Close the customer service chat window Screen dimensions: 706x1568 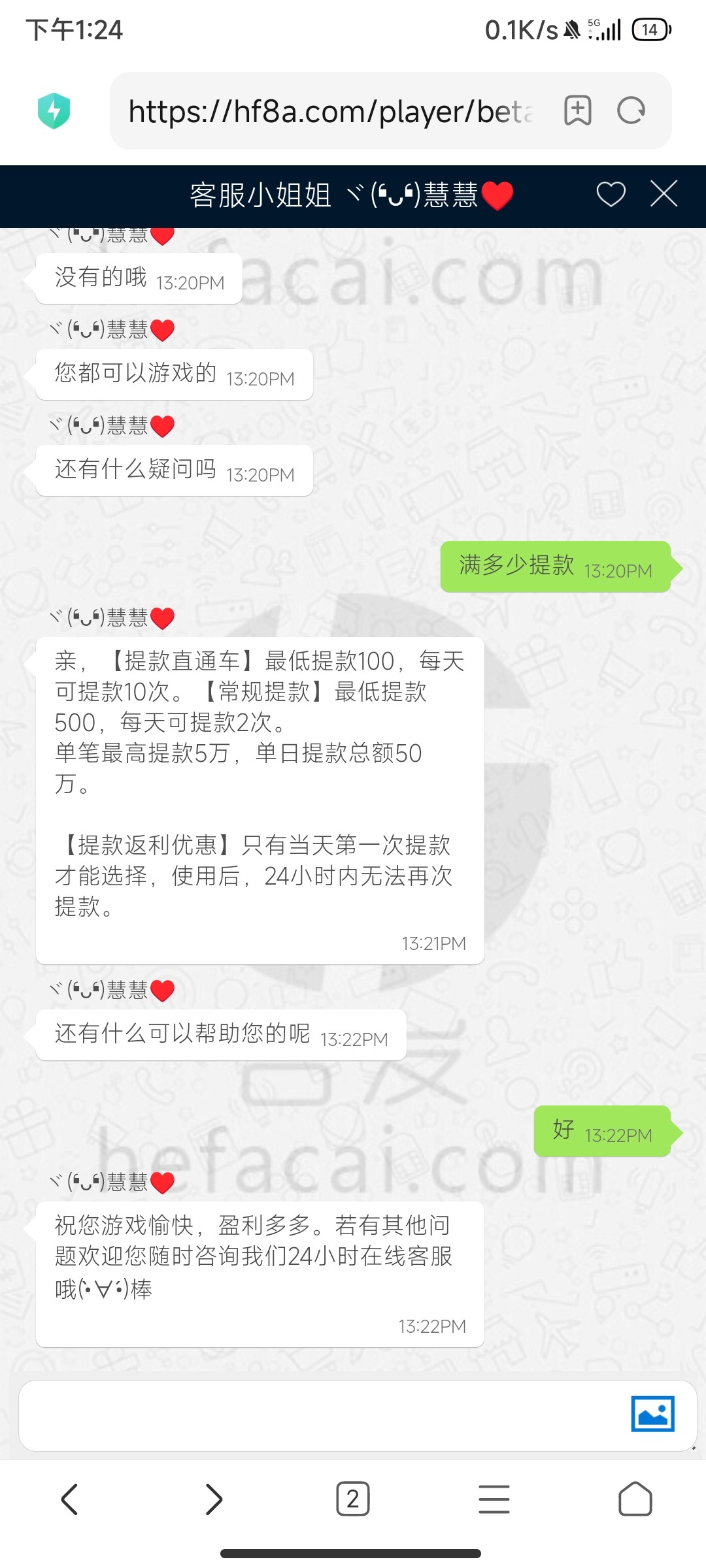point(663,194)
